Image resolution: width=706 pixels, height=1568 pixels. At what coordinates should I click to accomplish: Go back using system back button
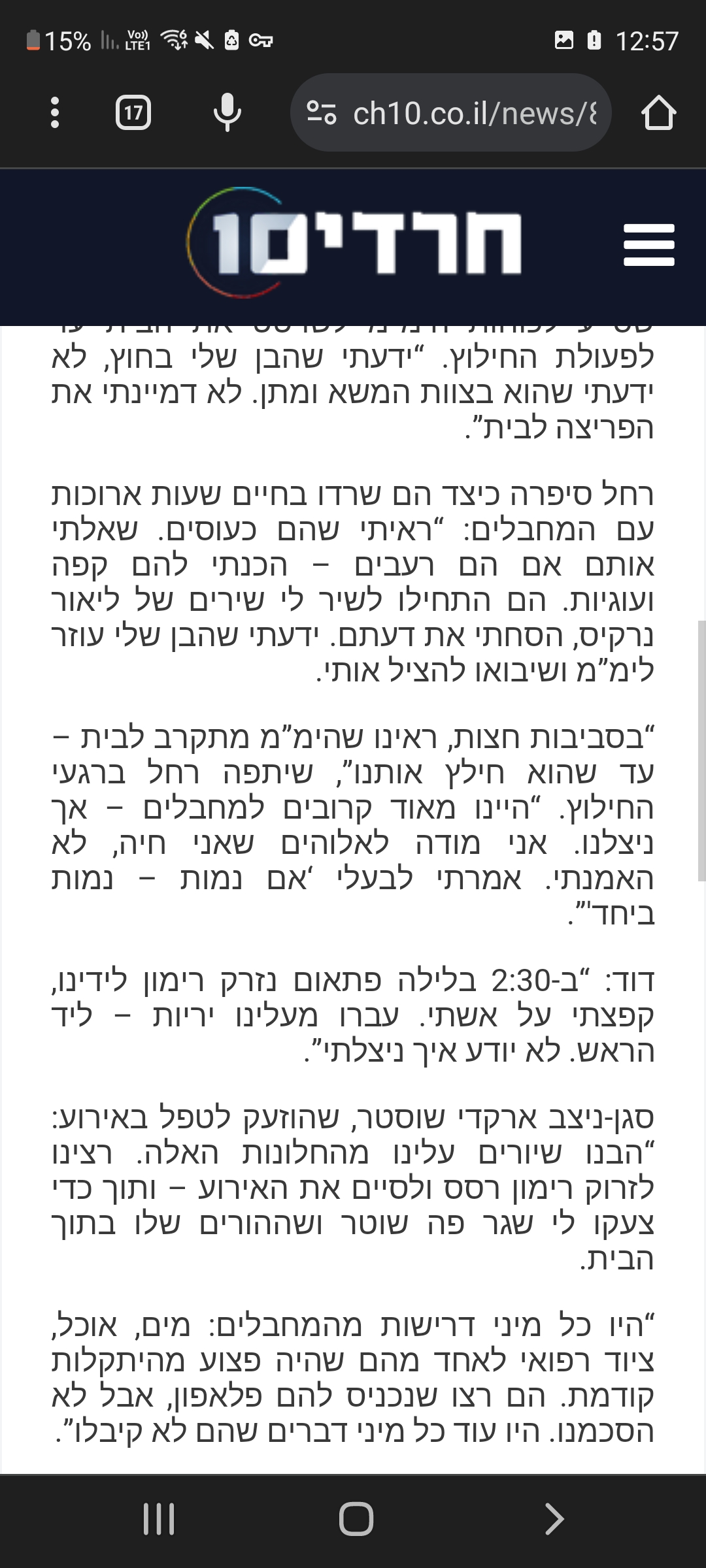tap(554, 1518)
